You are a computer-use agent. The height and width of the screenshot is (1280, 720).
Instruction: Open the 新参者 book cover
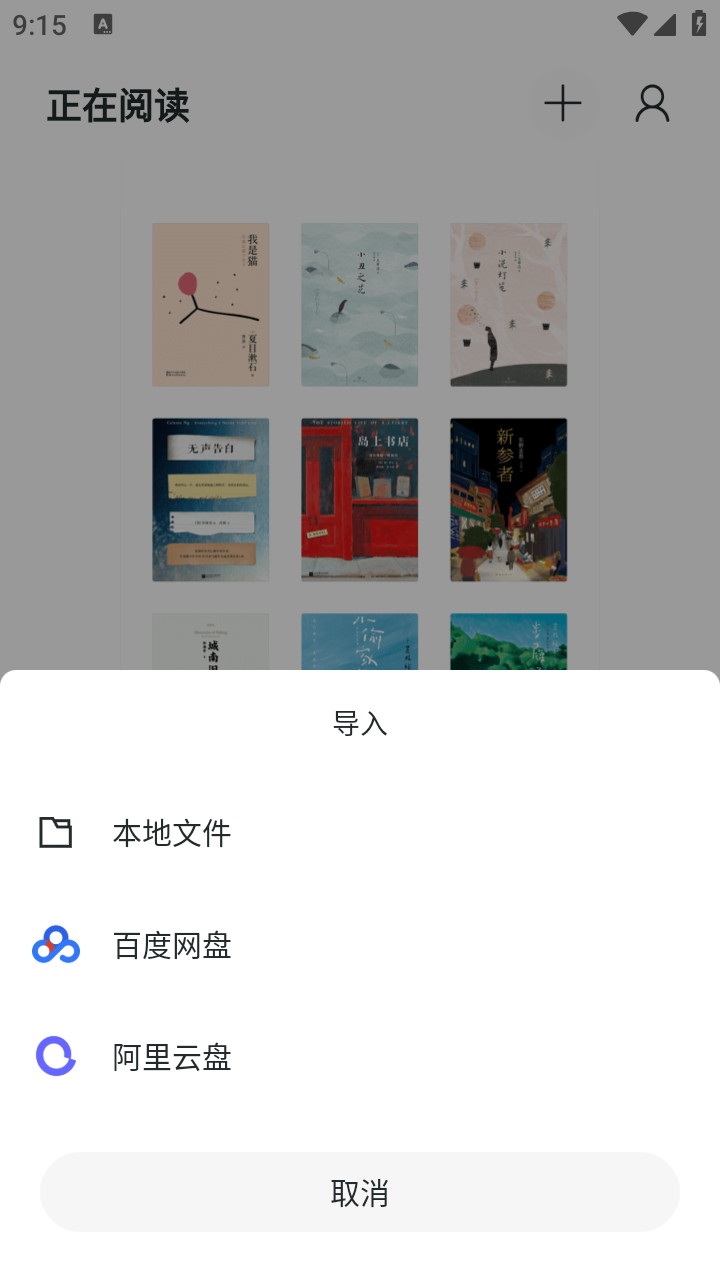coord(508,499)
